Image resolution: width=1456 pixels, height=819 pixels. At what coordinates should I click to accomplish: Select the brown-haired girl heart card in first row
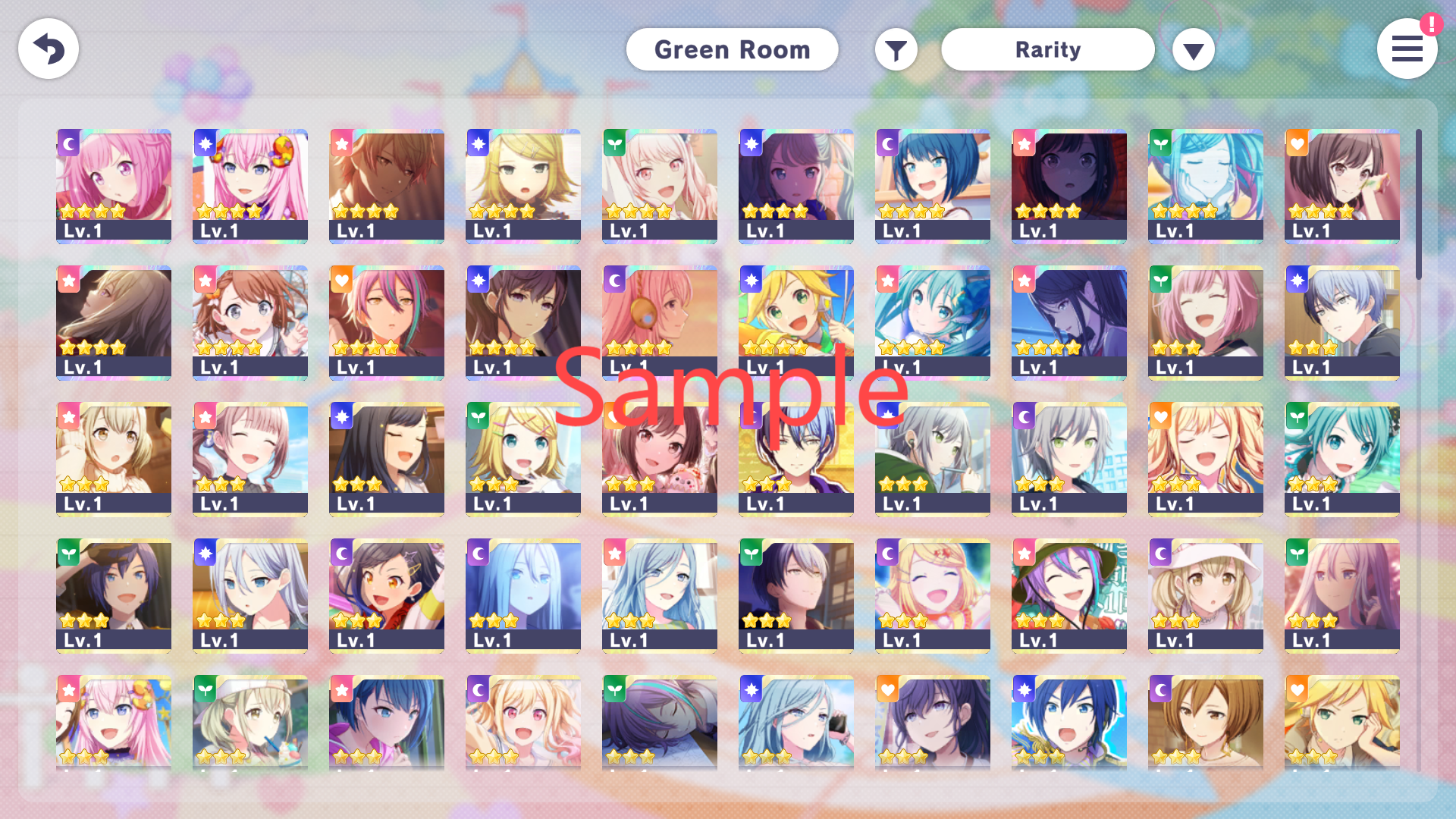pyautogui.click(x=1342, y=186)
